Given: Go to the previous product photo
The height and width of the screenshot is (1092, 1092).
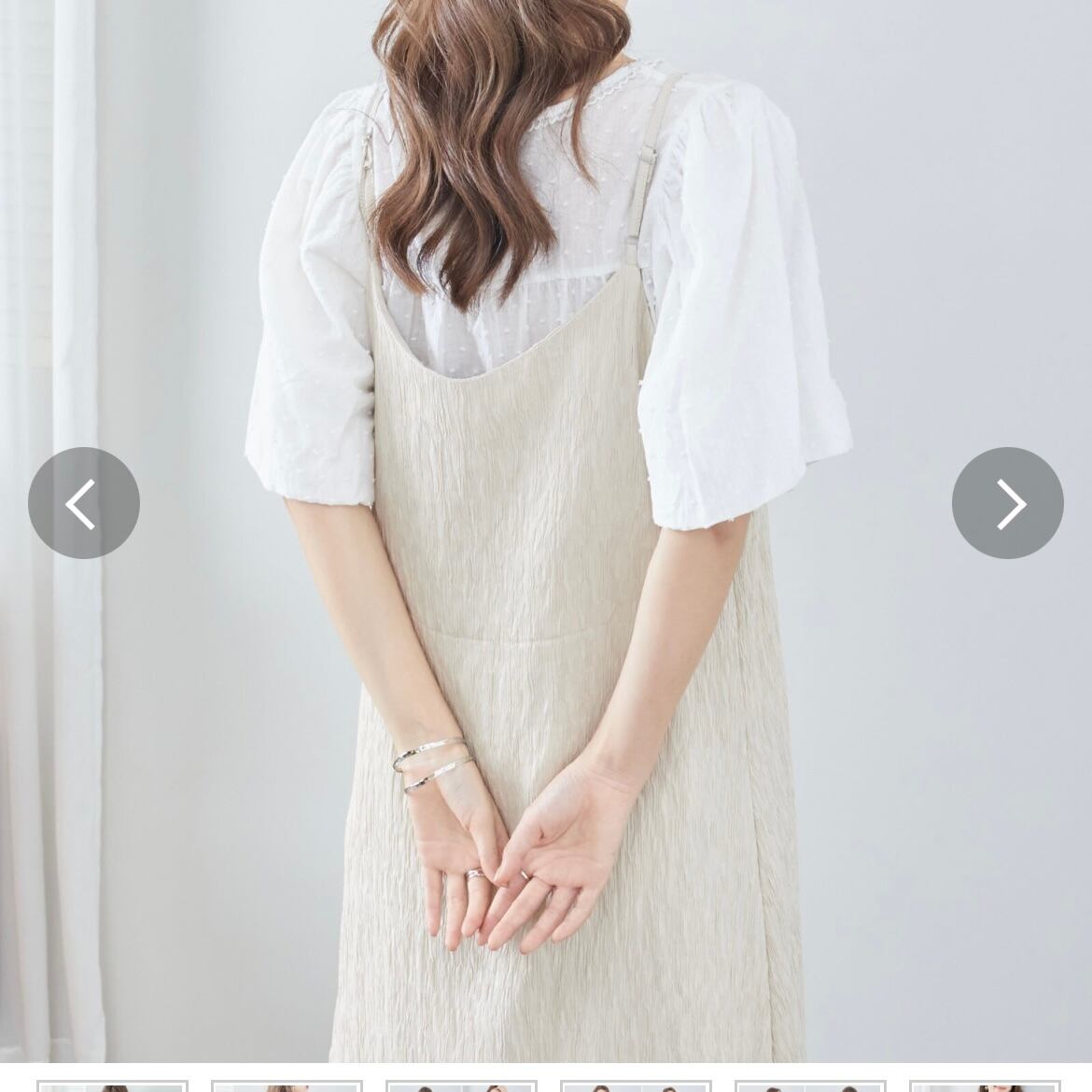Looking at the screenshot, I should (x=84, y=503).
